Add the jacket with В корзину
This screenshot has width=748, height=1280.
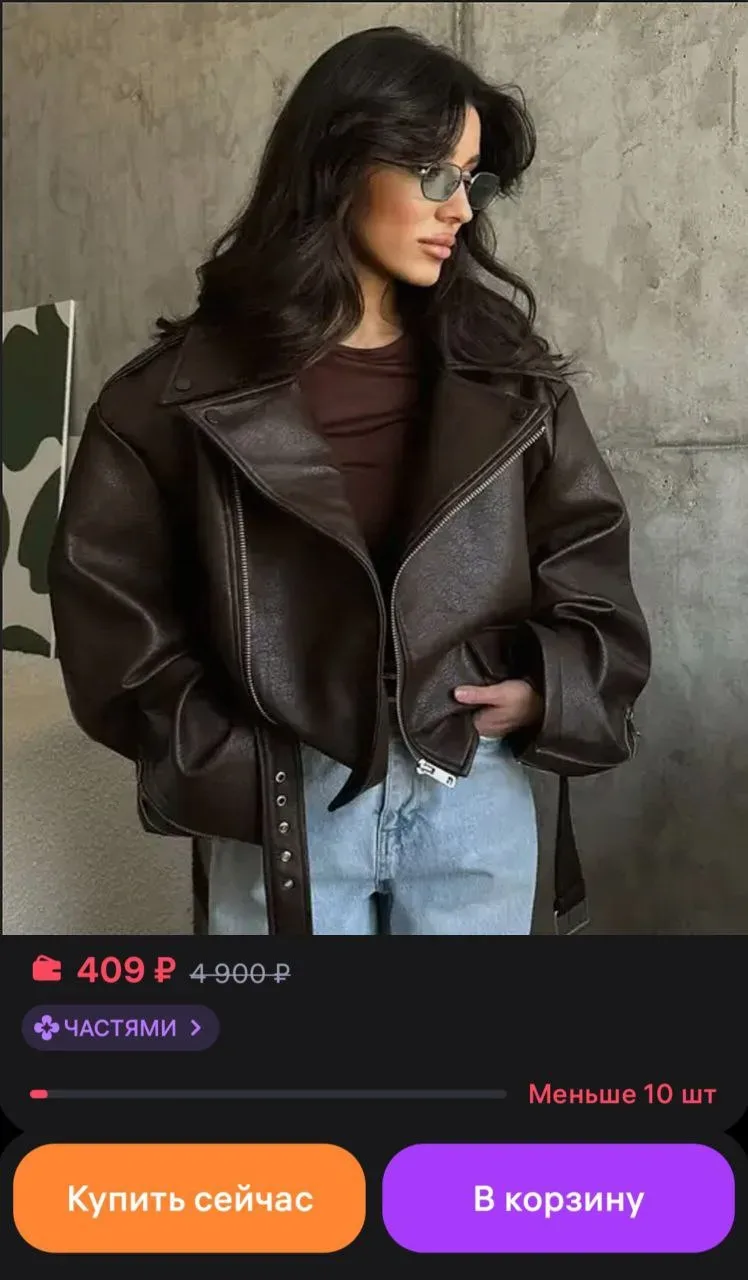[558, 1198]
